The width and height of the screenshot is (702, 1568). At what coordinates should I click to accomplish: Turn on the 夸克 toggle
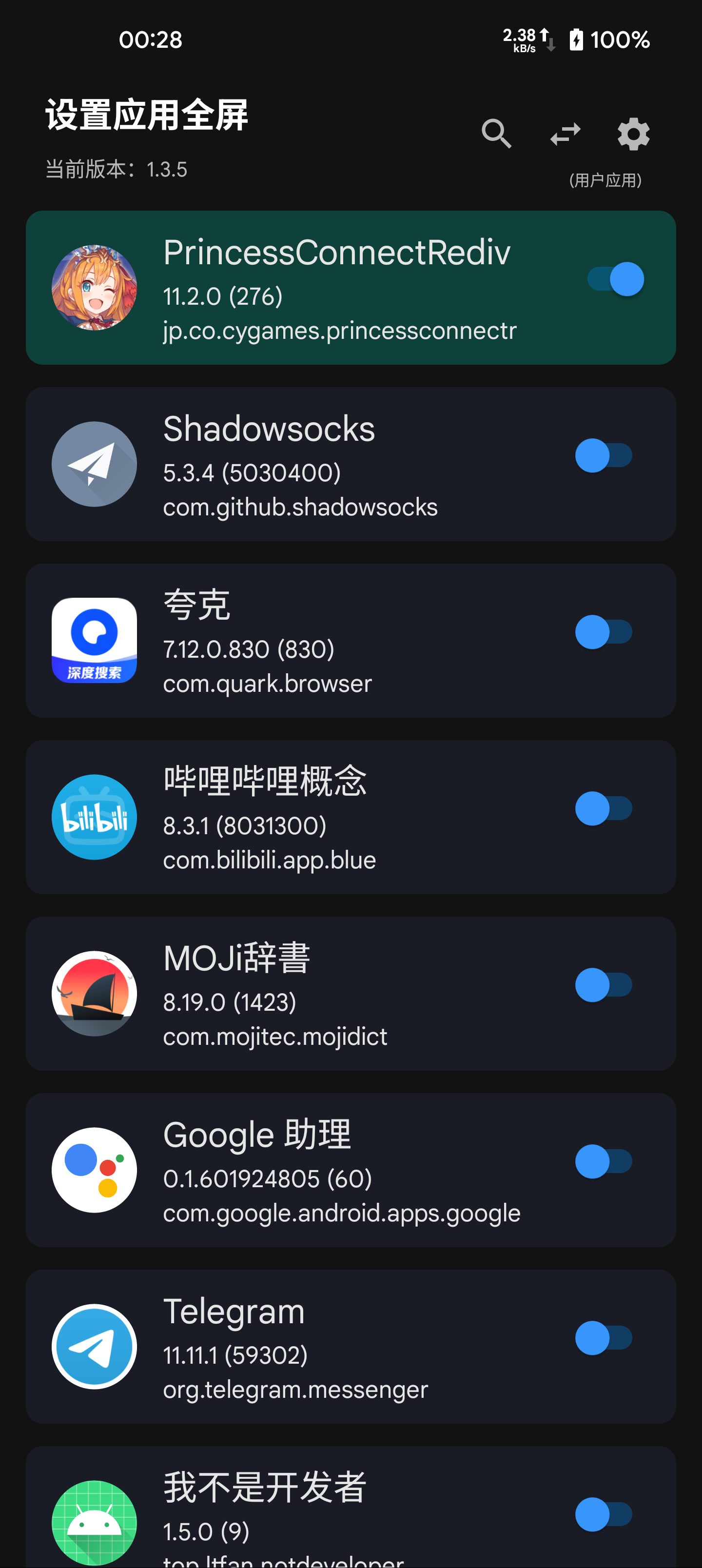[604, 632]
